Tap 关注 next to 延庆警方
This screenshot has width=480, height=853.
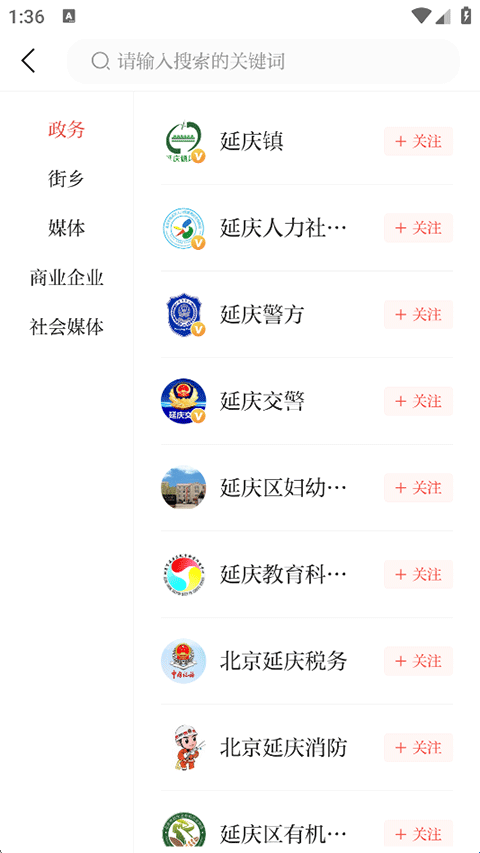418,314
